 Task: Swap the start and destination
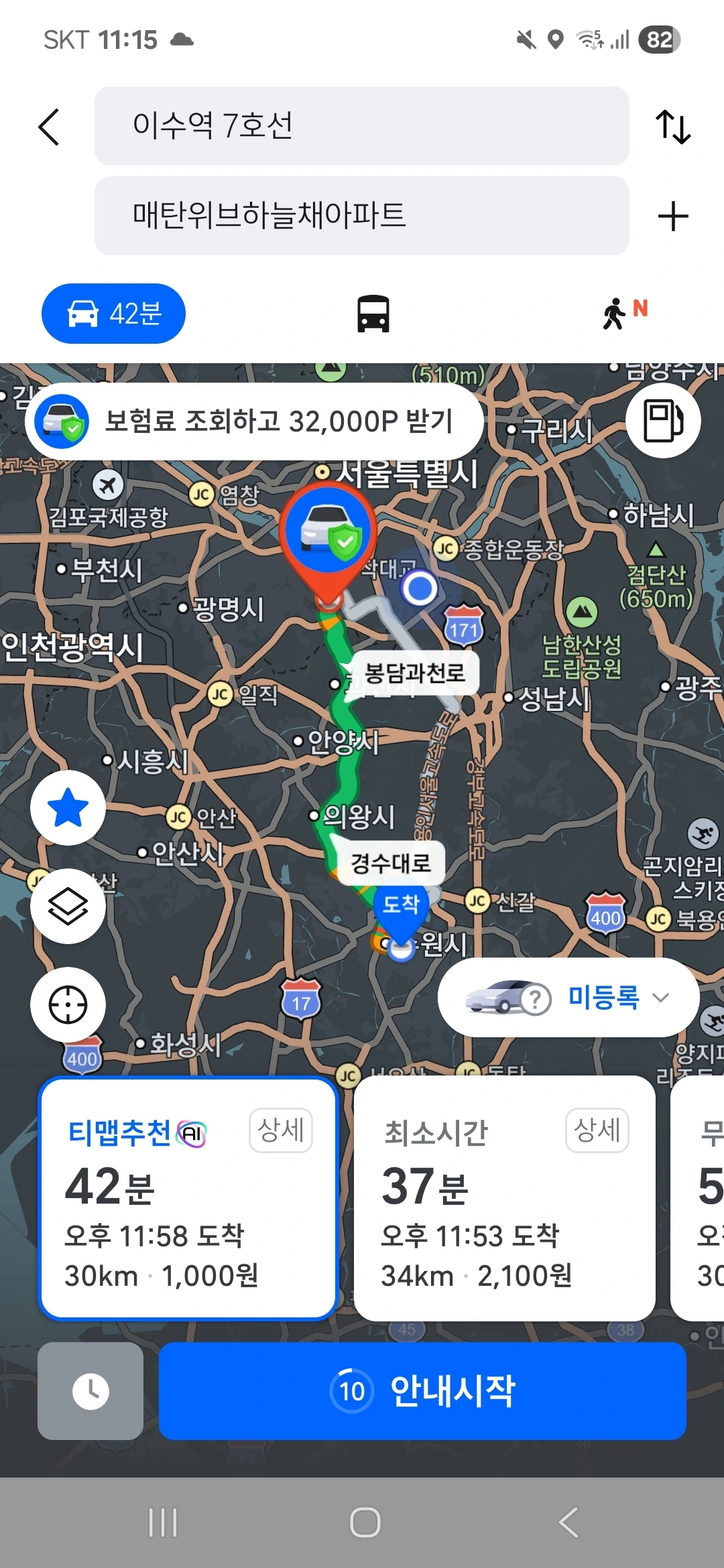coord(673,127)
